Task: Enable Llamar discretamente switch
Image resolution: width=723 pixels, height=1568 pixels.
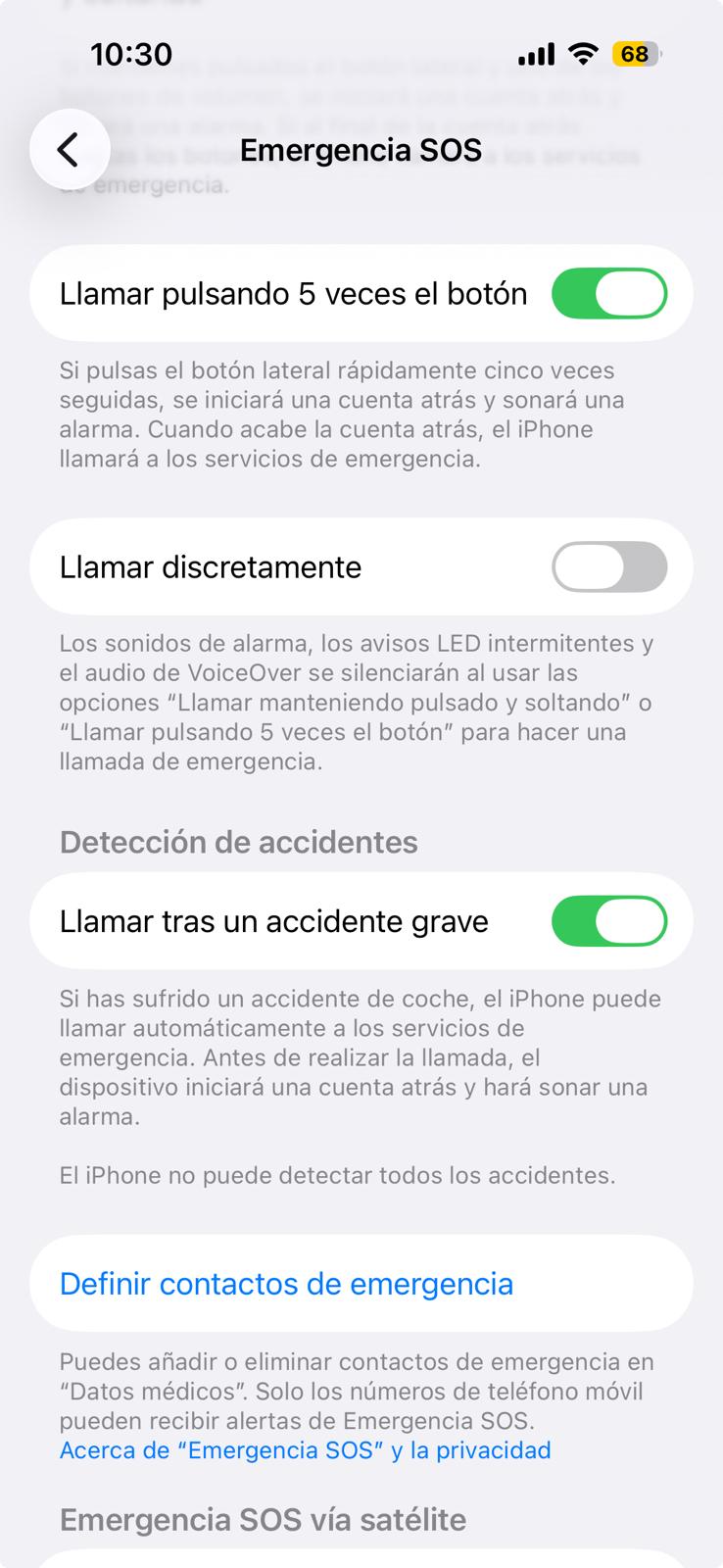Action: tap(608, 567)
